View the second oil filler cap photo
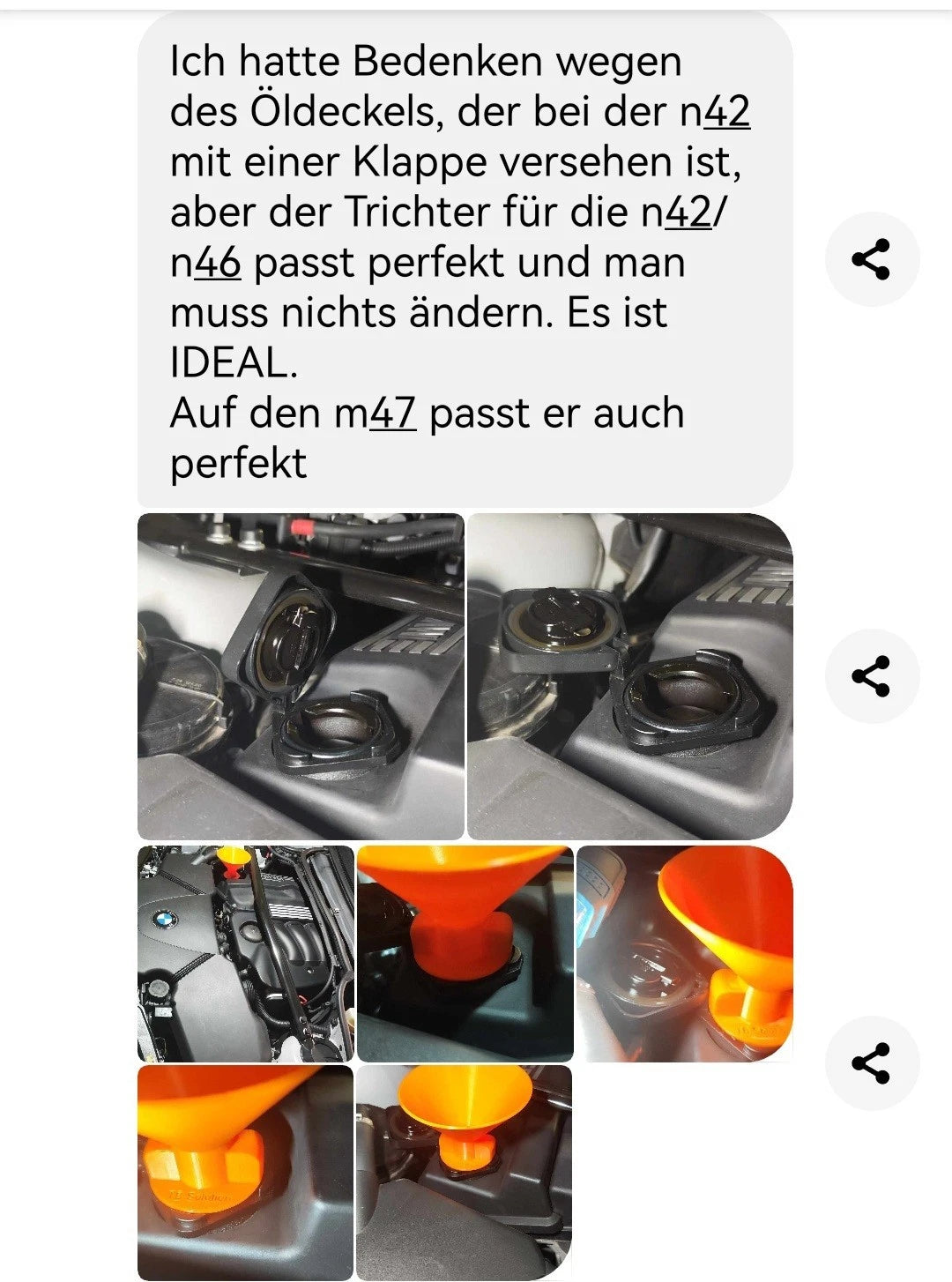This screenshot has height=1282, width=952. 630,675
